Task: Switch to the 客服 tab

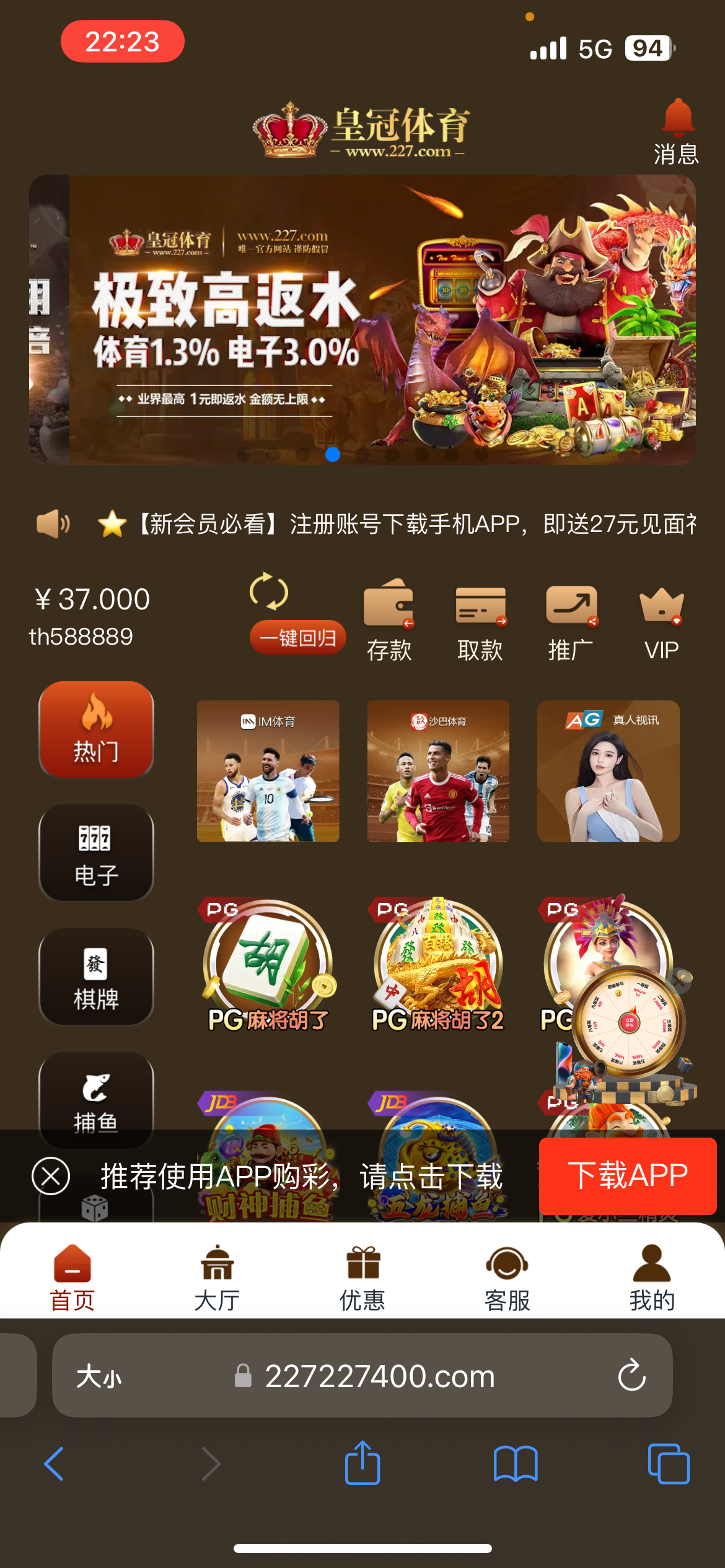Action: pos(507,1278)
